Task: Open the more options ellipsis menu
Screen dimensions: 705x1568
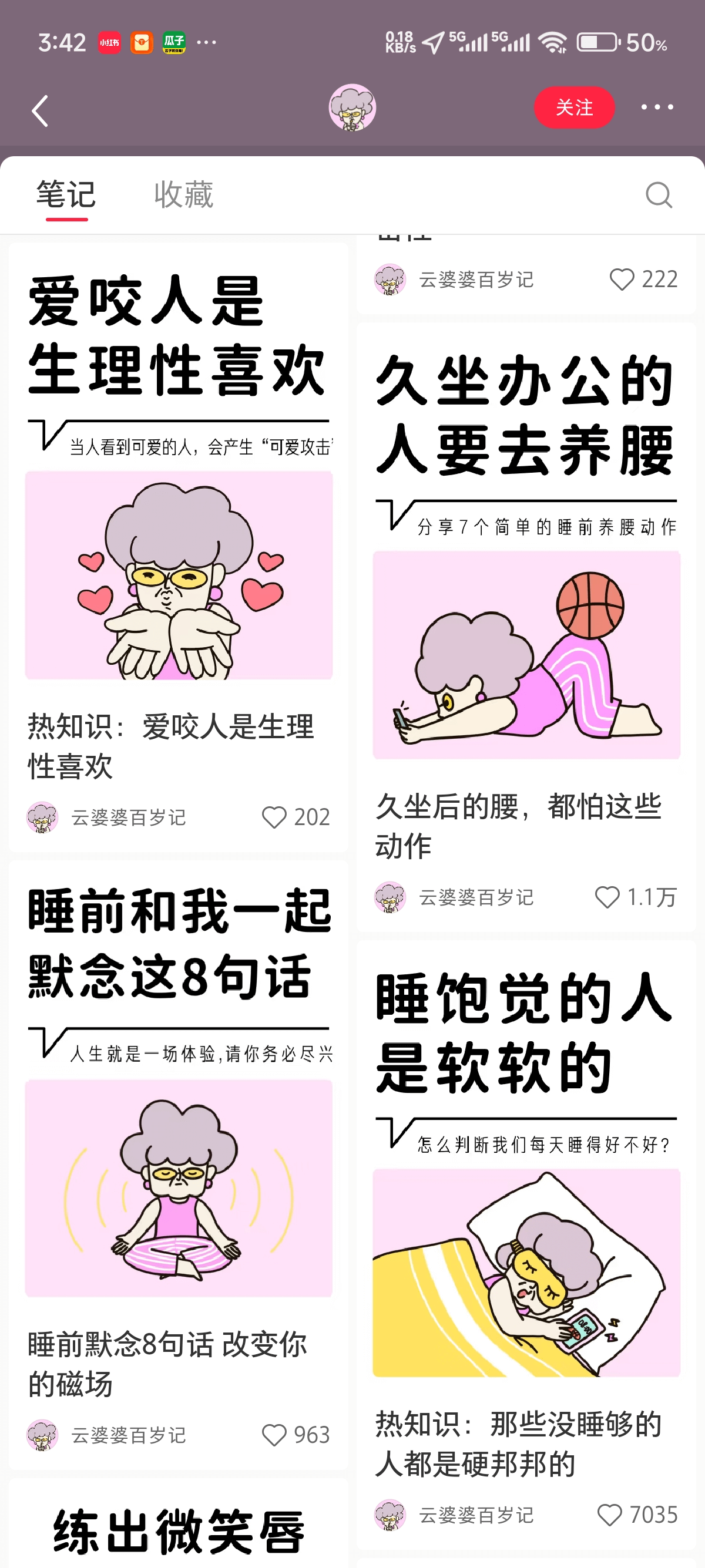Action: 657,107
